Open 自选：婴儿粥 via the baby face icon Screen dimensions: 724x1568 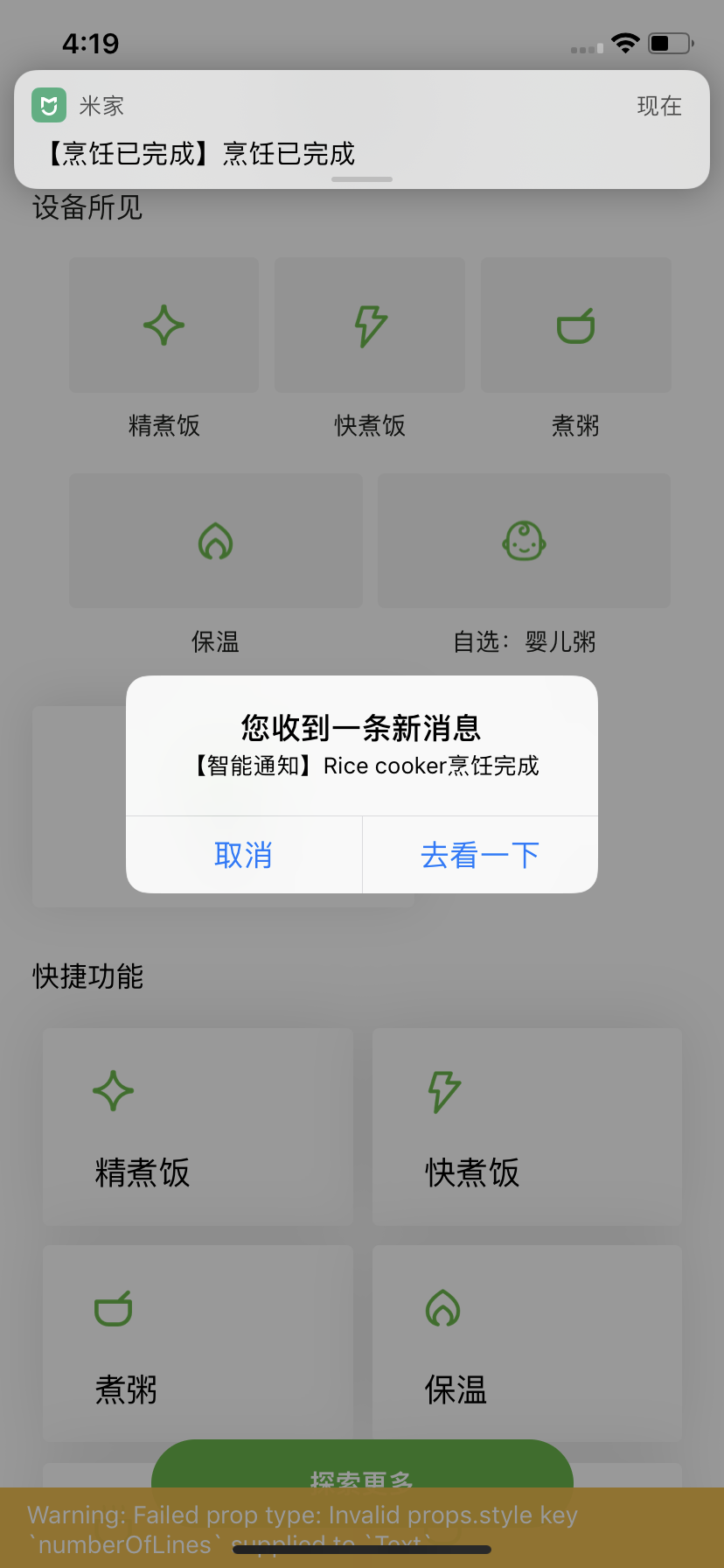(523, 541)
